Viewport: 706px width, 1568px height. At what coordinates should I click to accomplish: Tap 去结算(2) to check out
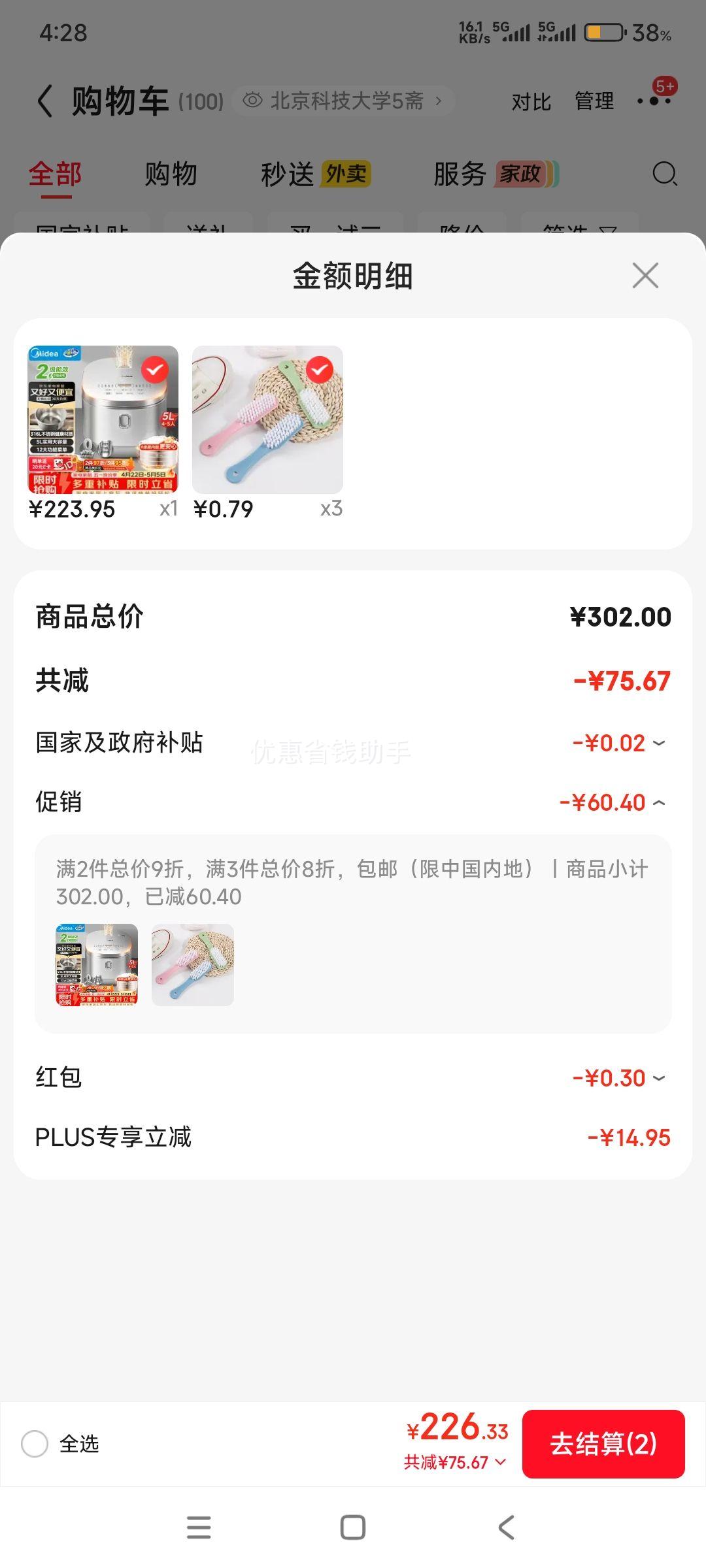tap(603, 1444)
